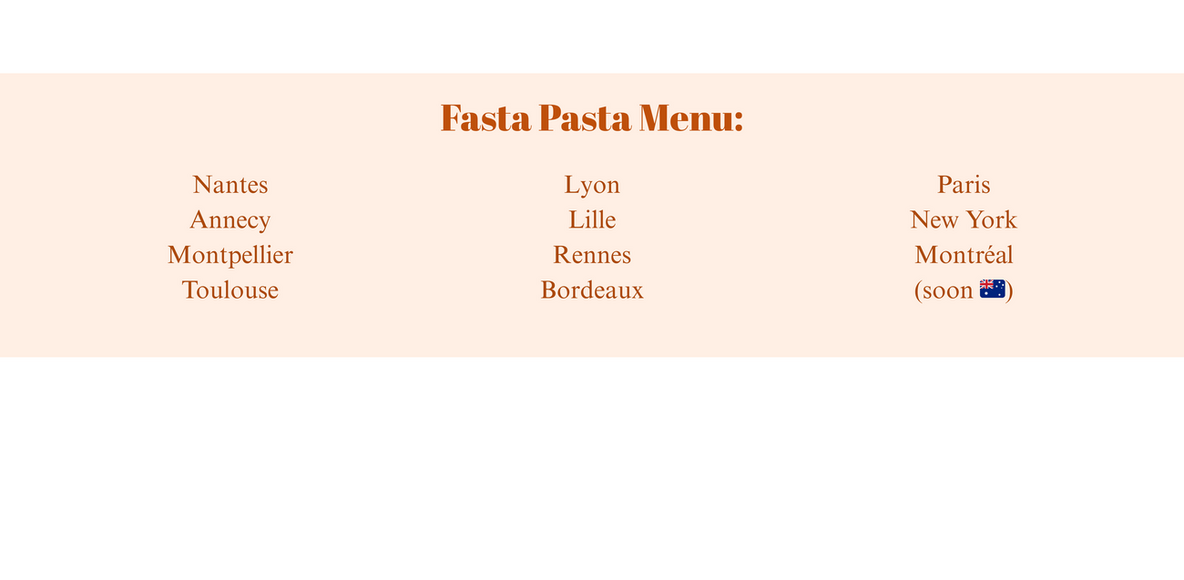Open the Toulouse menu
The height and width of the screenshot is (580, 1184).
(230, 290)
